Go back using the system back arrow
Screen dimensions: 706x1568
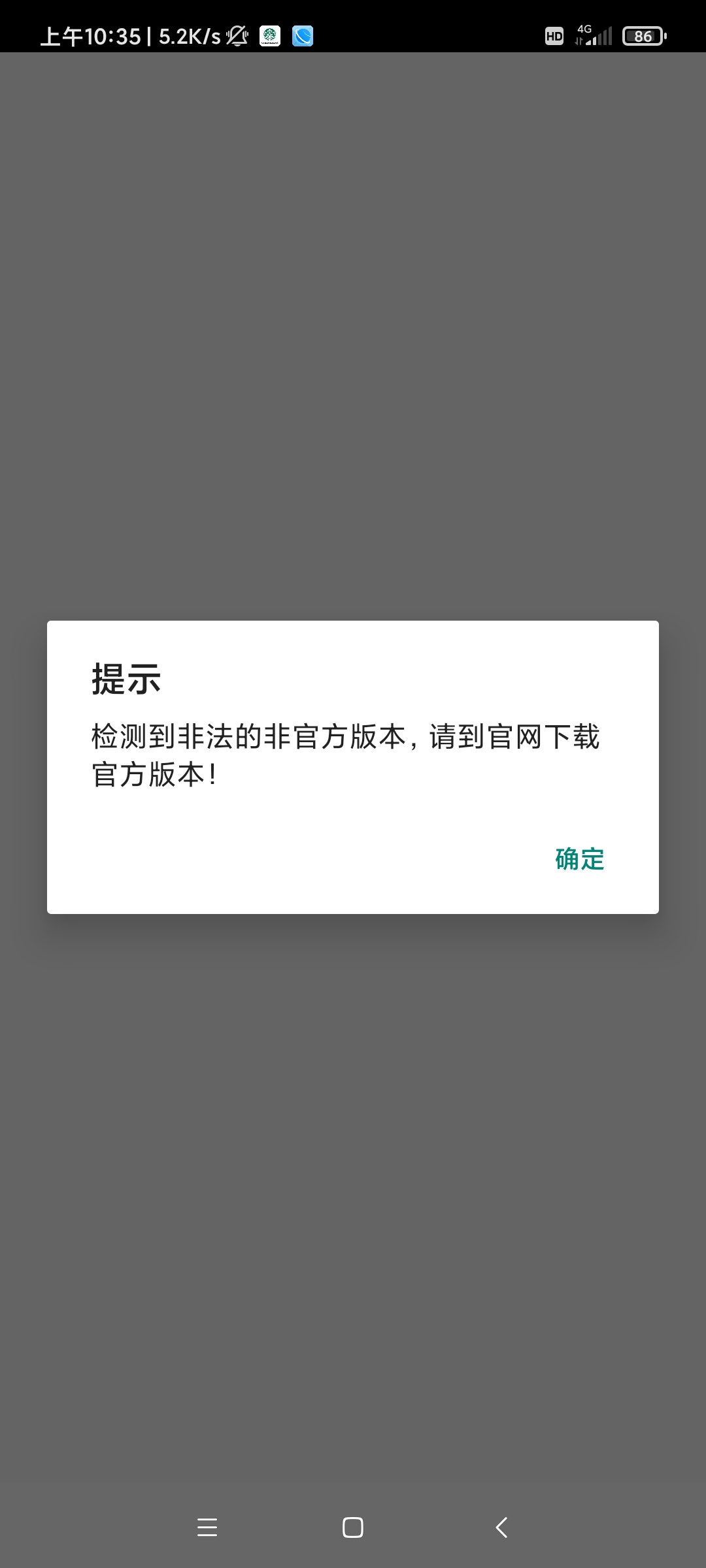click(x=501, y=1527)
